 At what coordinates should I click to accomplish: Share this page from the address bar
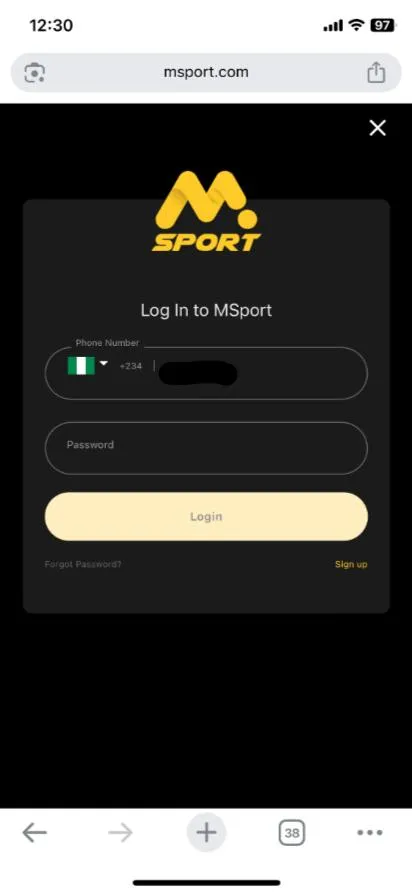coord(376,73)
